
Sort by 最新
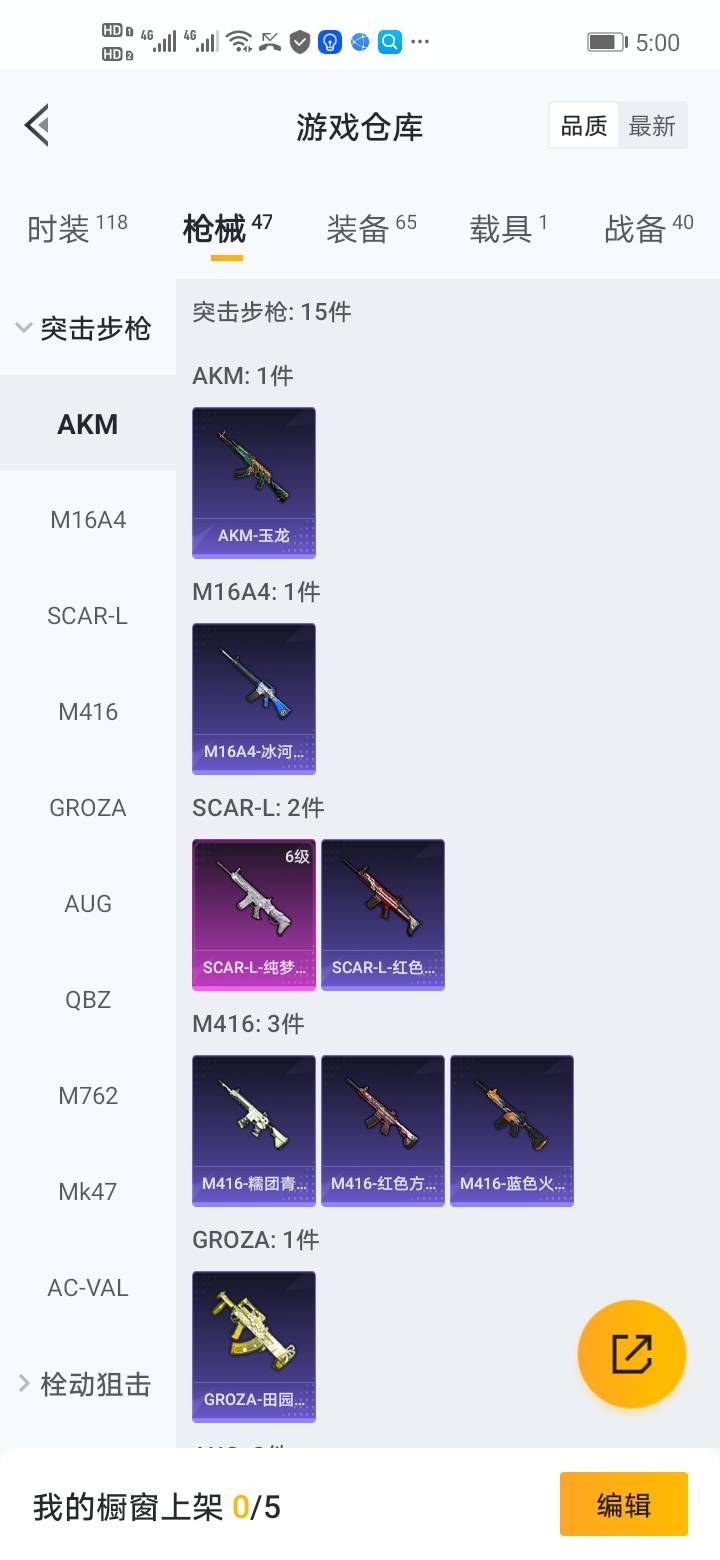652,126
